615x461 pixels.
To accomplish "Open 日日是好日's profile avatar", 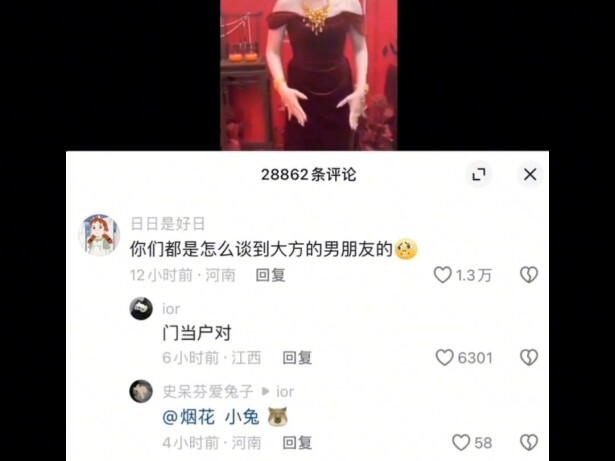I will (x=99, y=235).
